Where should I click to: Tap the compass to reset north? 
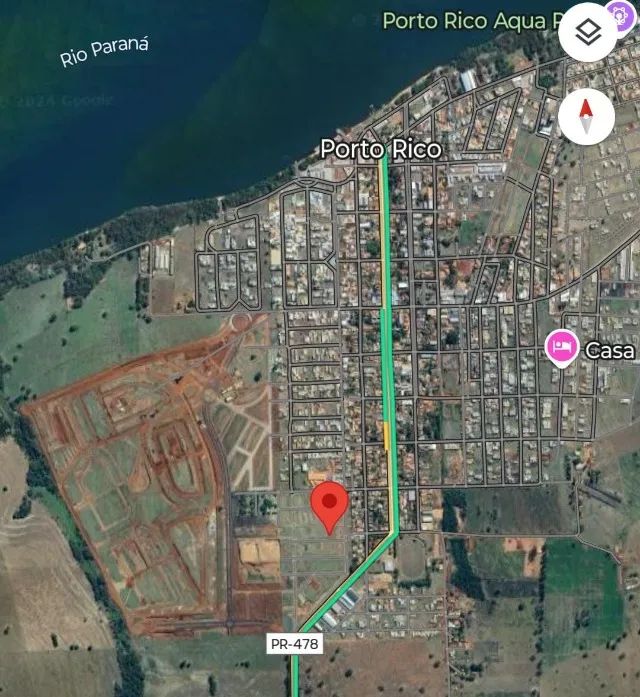(x=588, y=117)
